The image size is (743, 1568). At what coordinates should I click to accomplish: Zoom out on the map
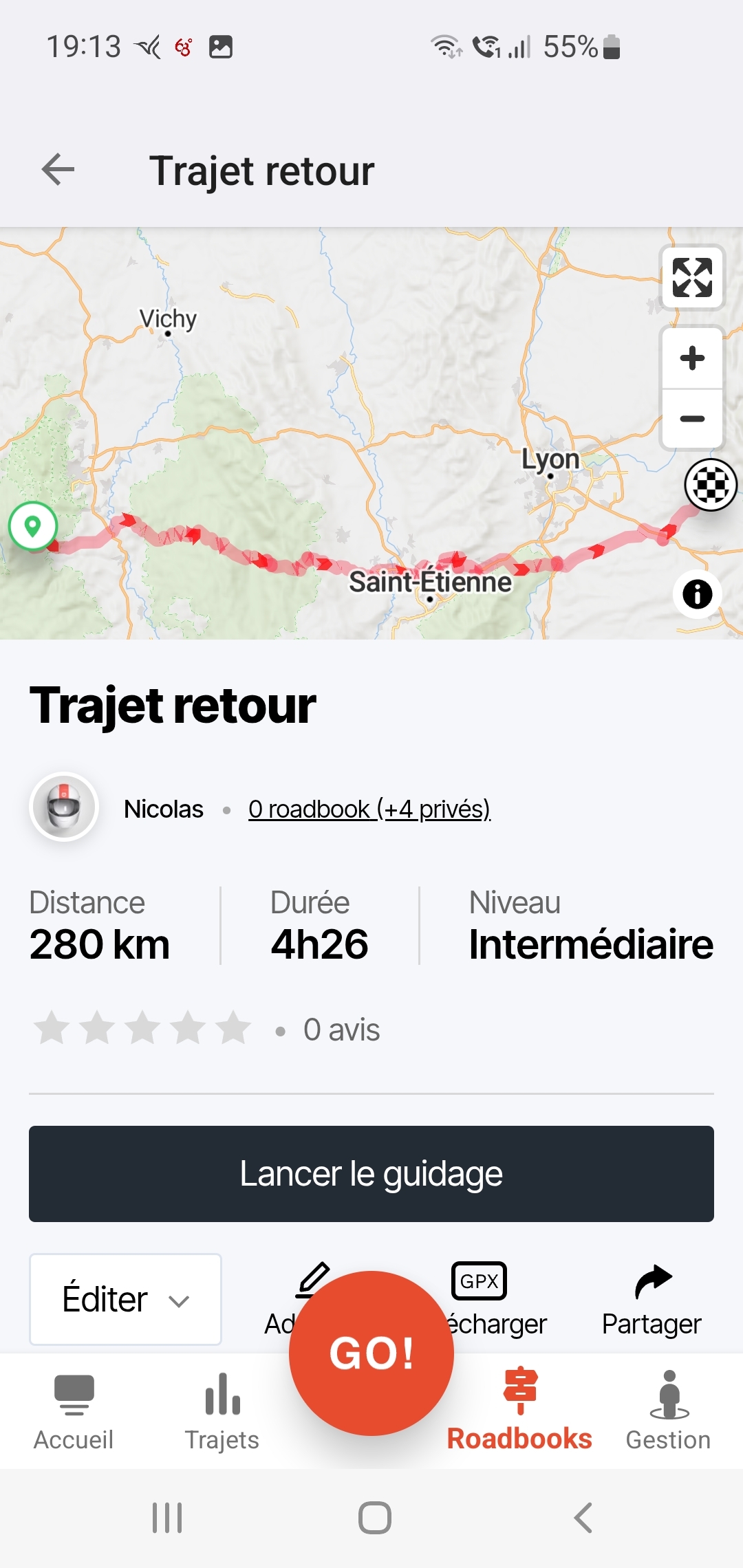[692, 419]
